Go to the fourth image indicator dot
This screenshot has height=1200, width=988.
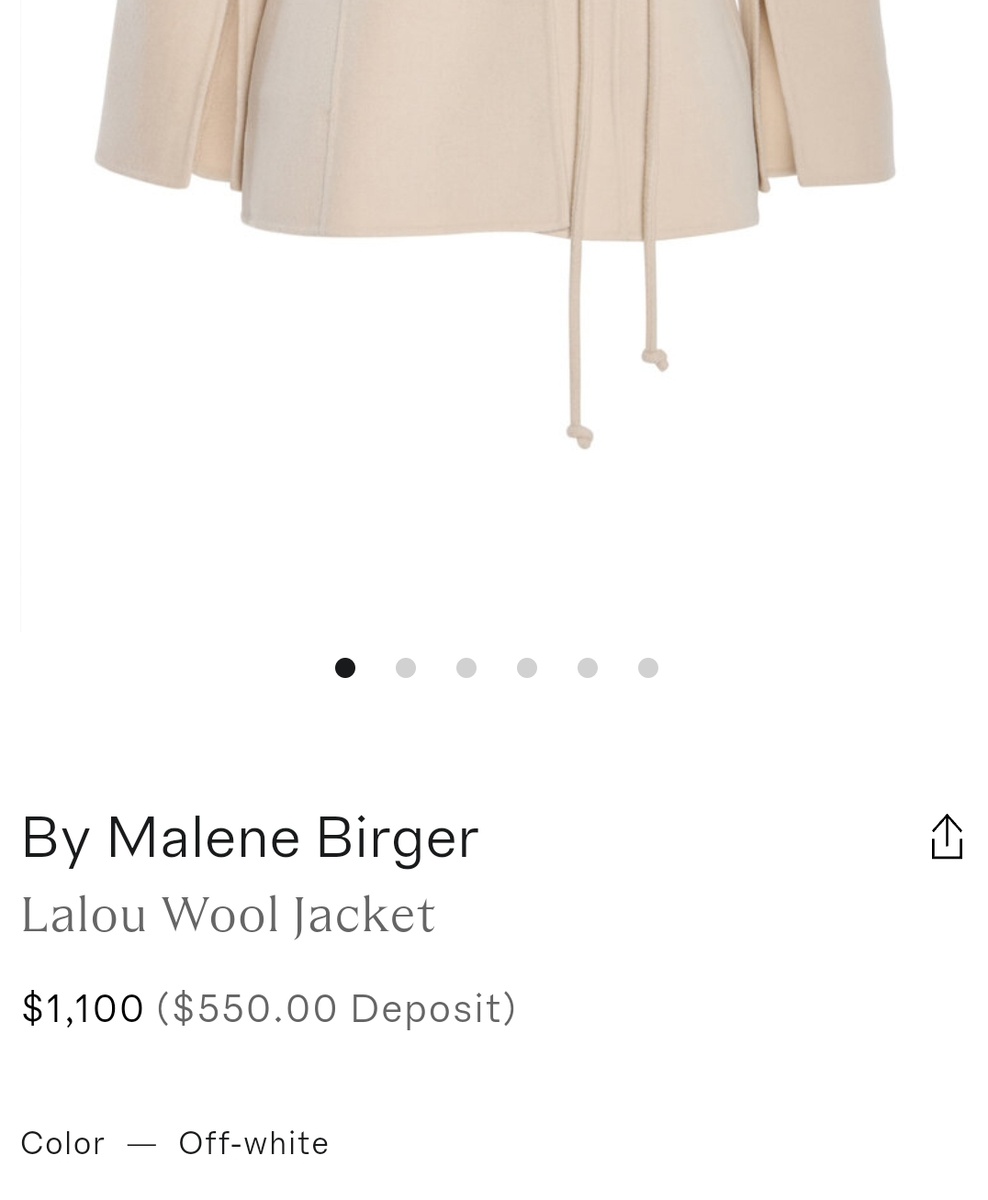(x=527, y=668)
